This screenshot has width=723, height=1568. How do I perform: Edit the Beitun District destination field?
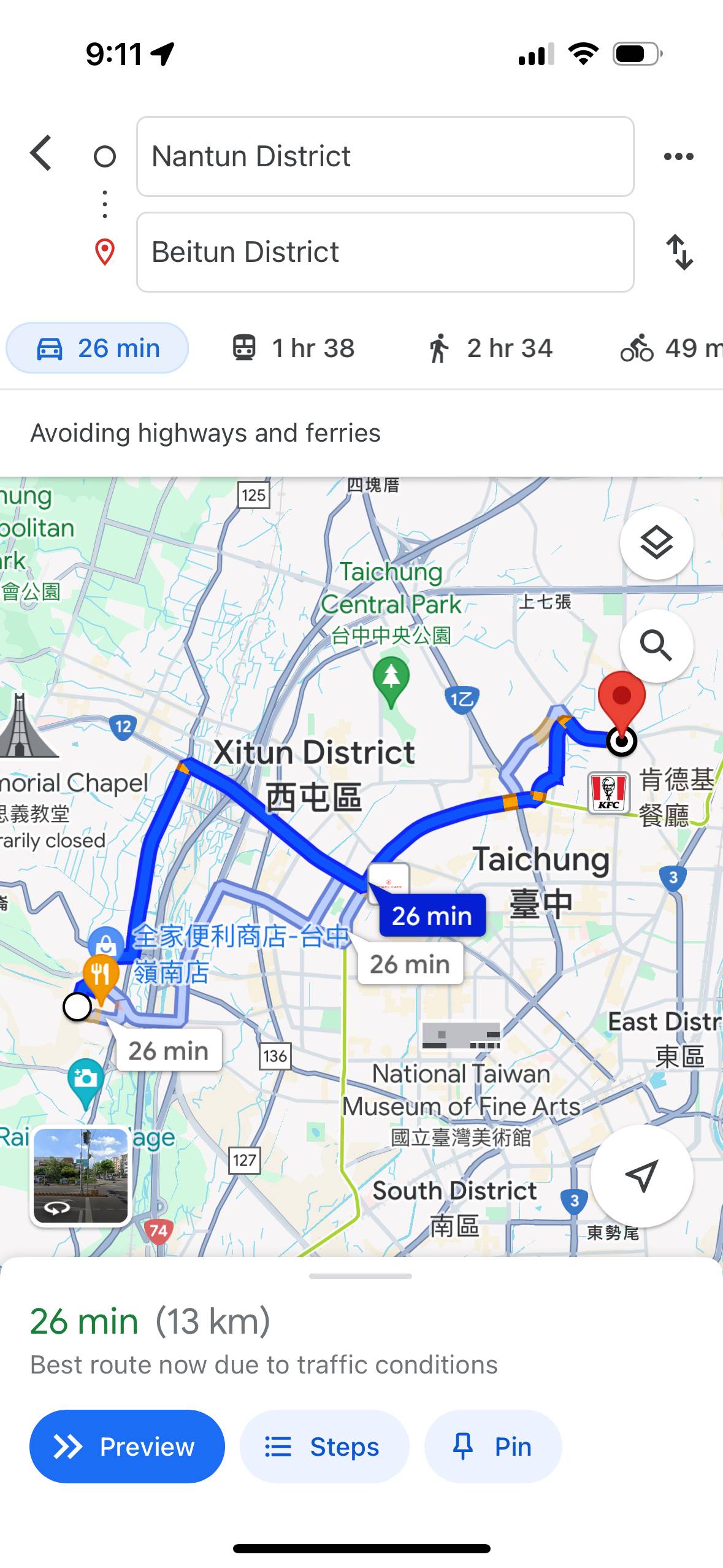(384, 252)
